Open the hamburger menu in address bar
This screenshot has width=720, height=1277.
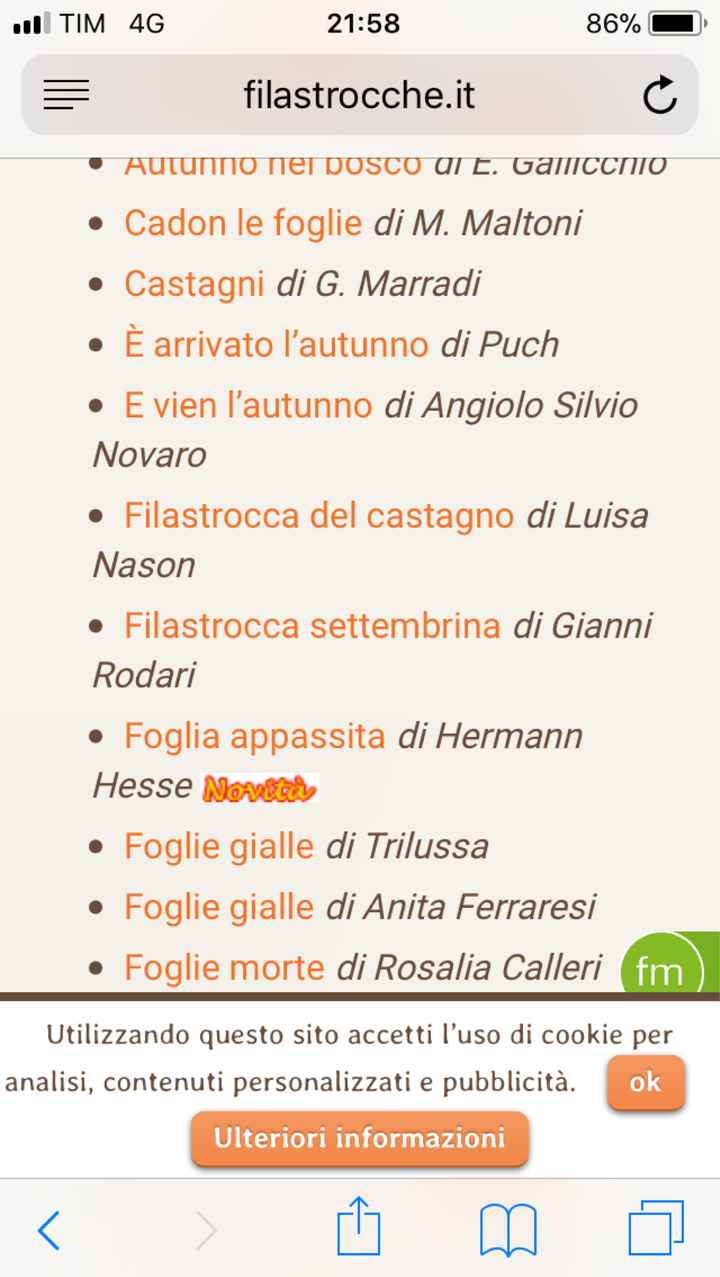pyautogui.click(x=66, y=94)
